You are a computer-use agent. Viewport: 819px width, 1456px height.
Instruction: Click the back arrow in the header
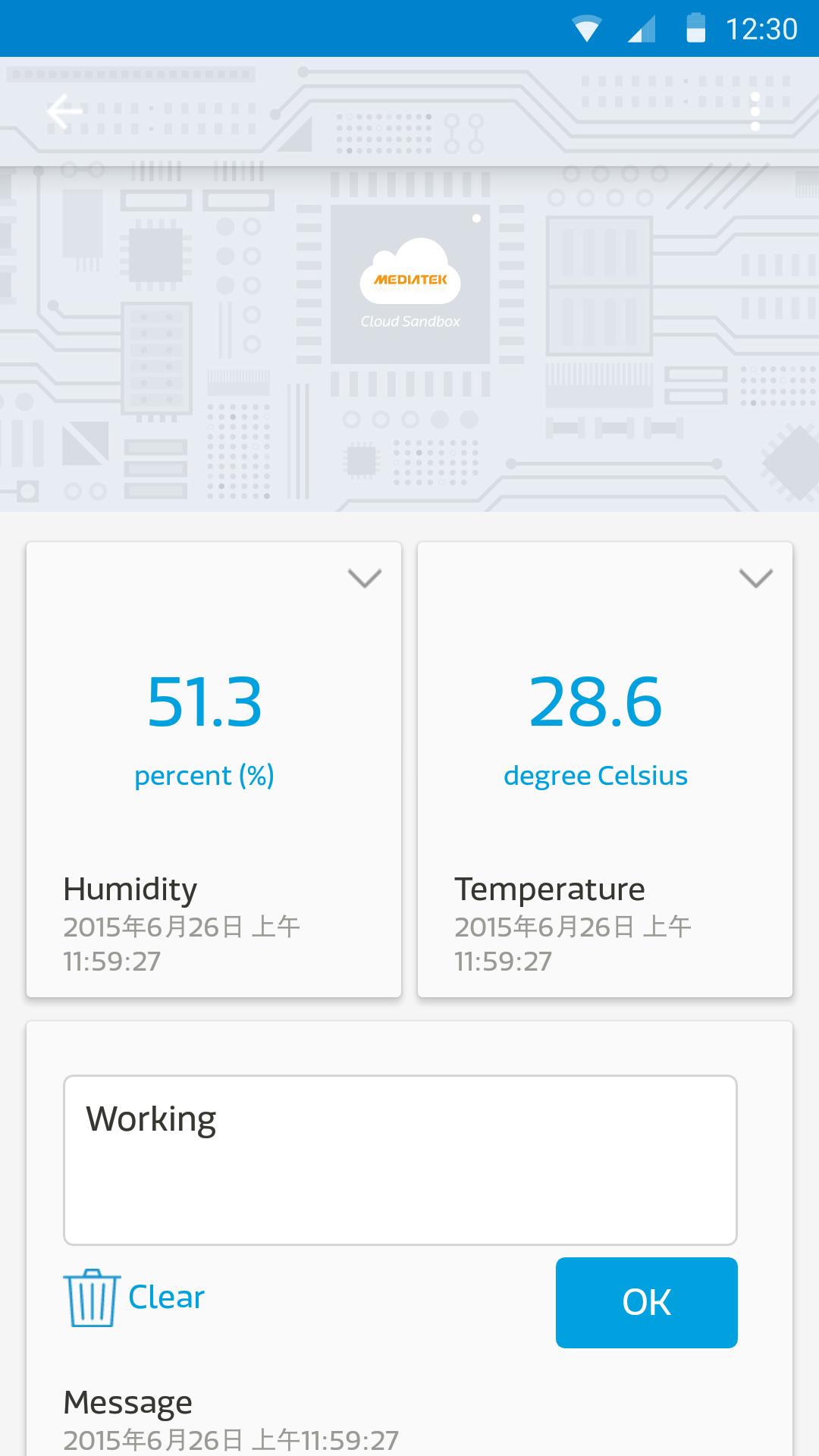pos(64,111)
